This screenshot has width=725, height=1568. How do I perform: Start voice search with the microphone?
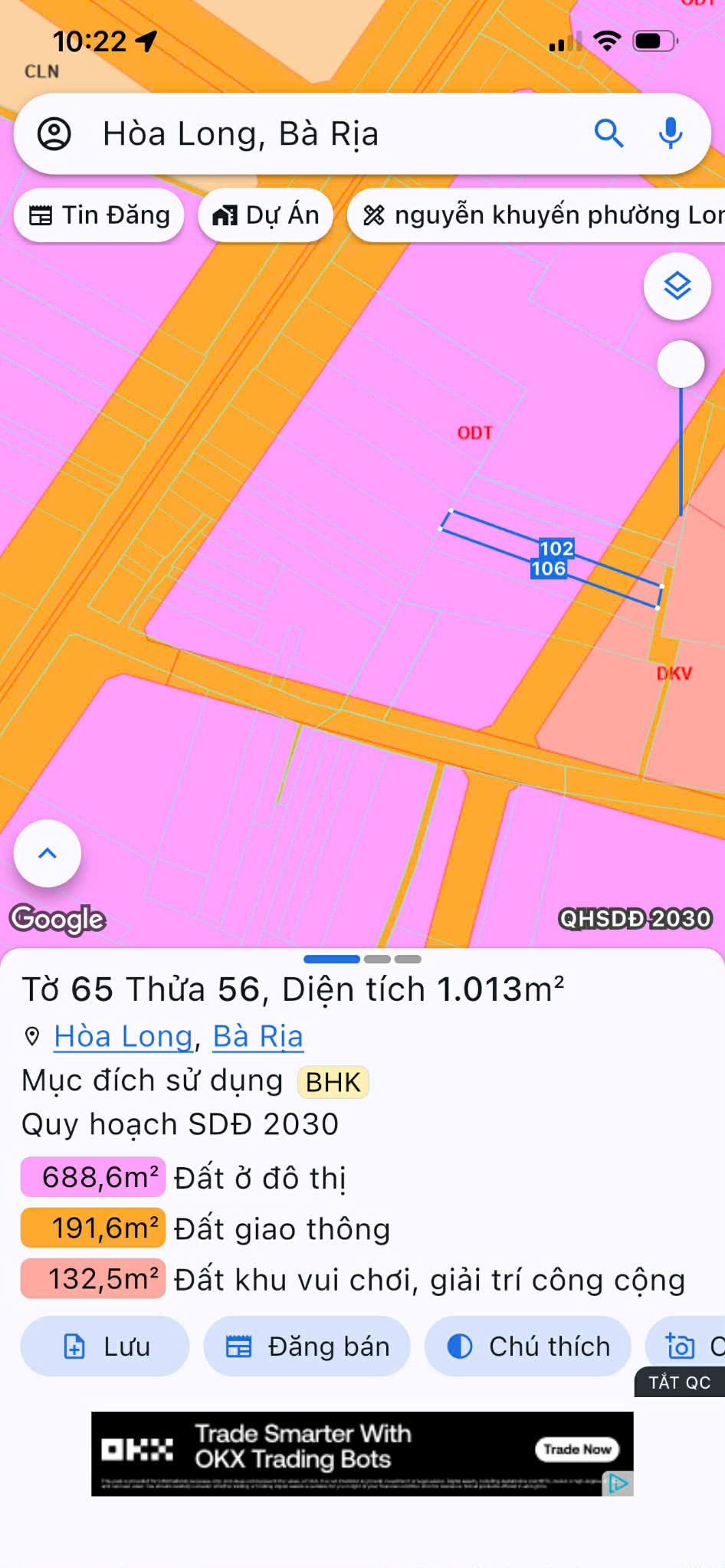[x=671, y=134]
